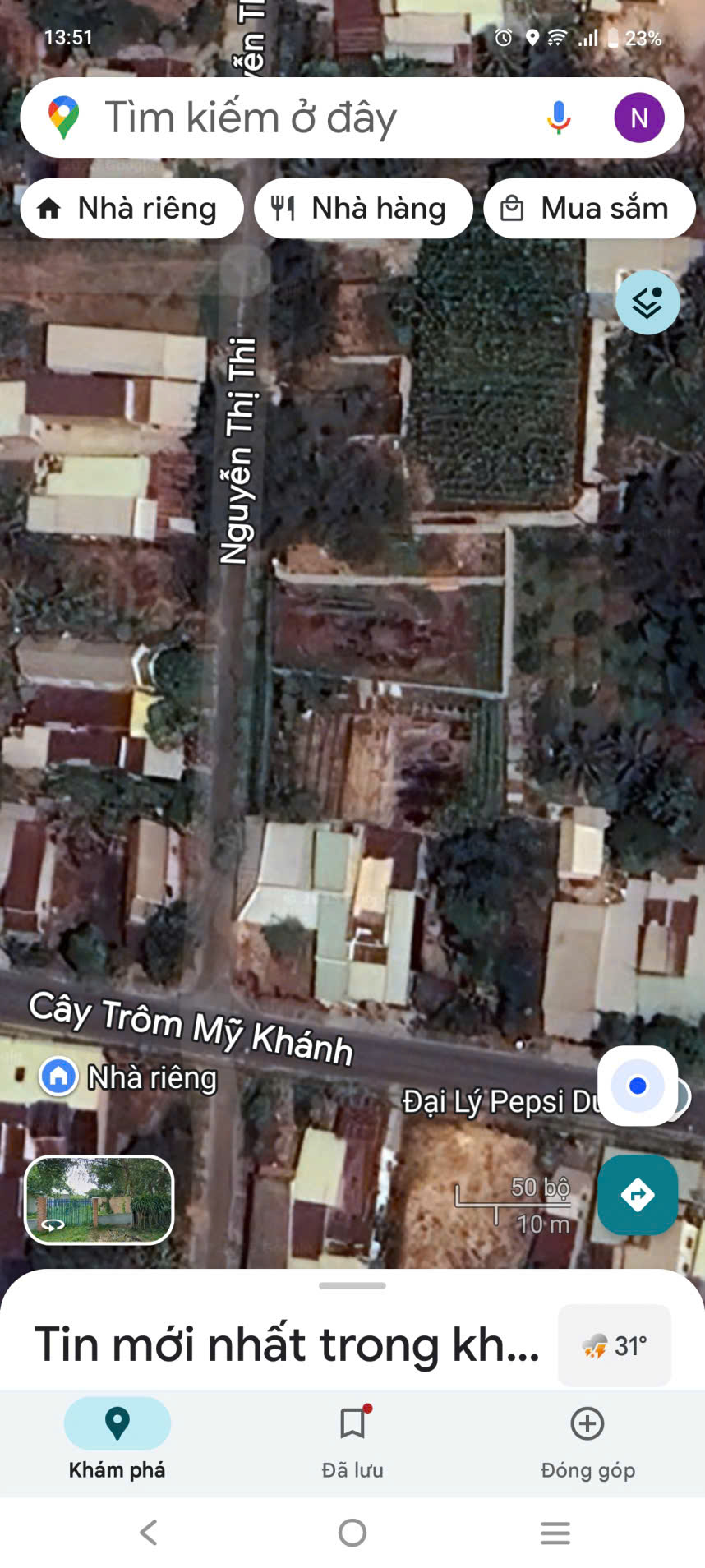View the 31° weather widget
This screenshot has width=705, height=1568.
point(615,1345)
